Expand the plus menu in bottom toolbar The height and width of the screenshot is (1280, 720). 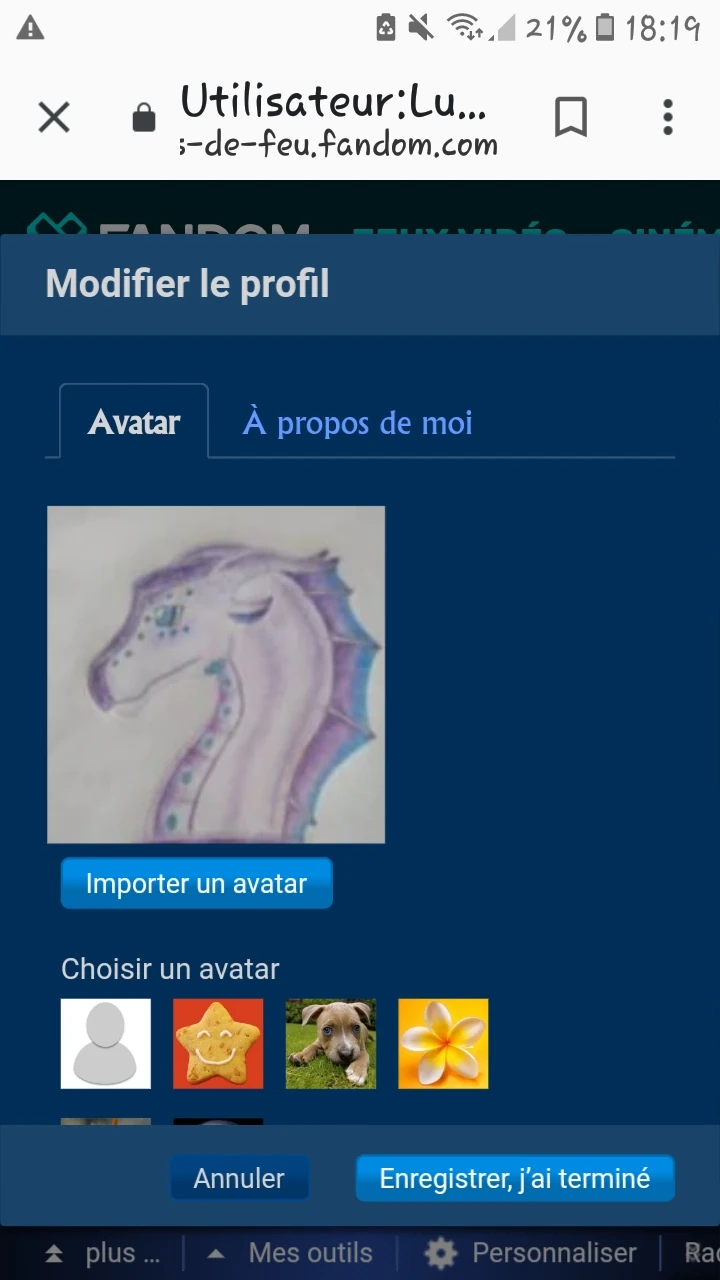click(103, 1253)
